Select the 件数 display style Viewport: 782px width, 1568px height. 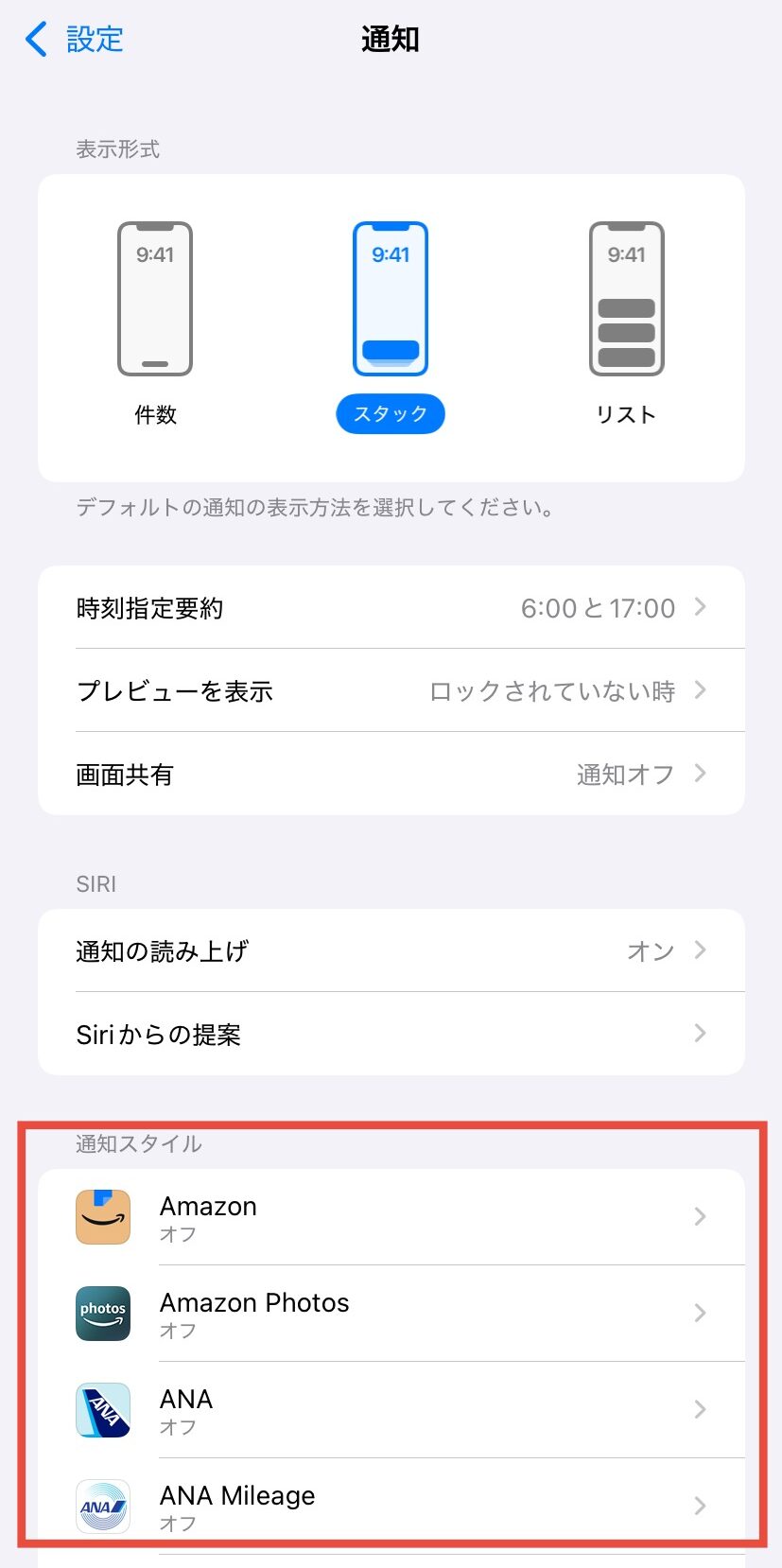(x=155, y=322)
